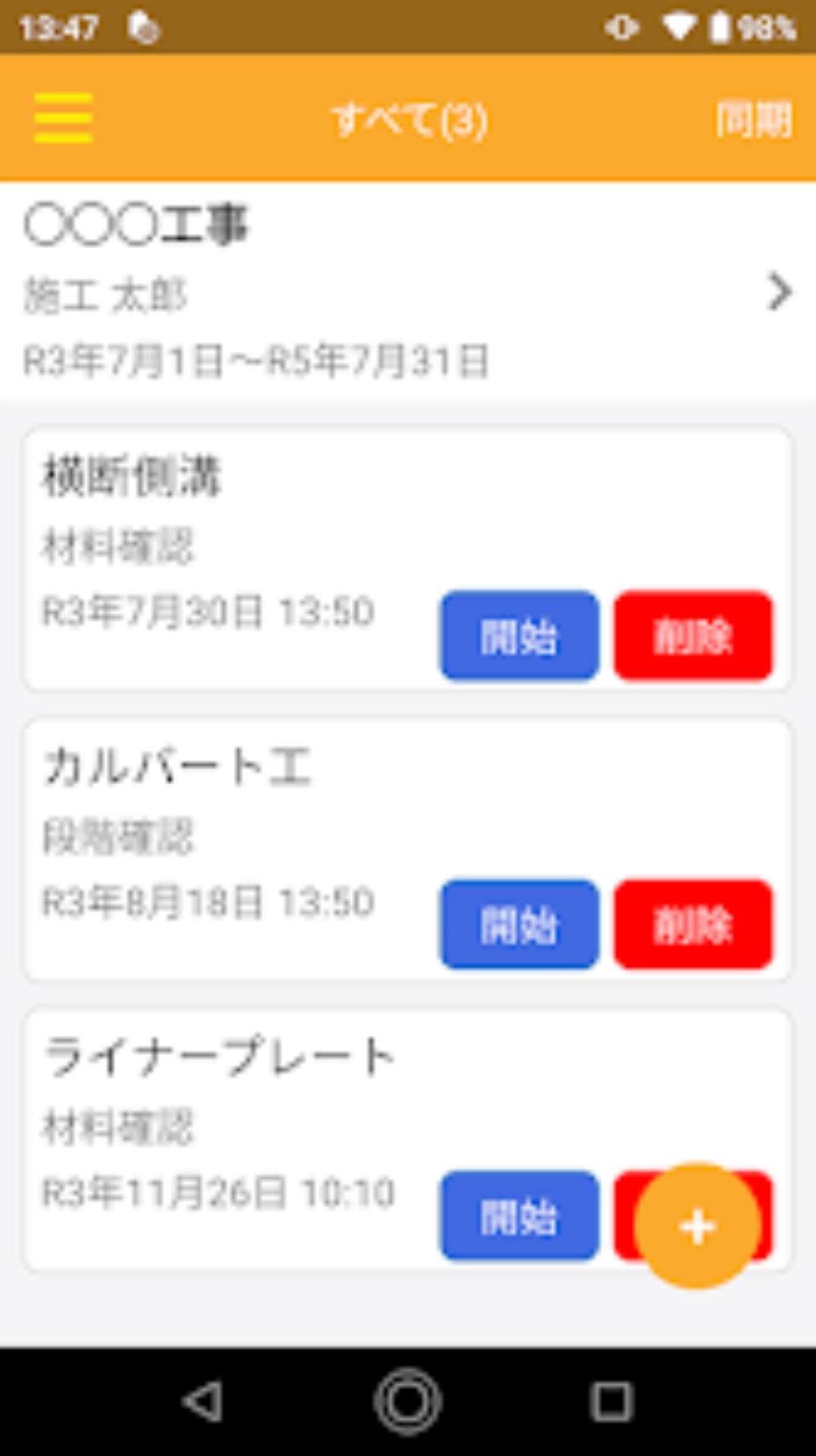816x1456 pixels.
Task: Tap the recent apps square button
Action: [x=611, y=1399]
